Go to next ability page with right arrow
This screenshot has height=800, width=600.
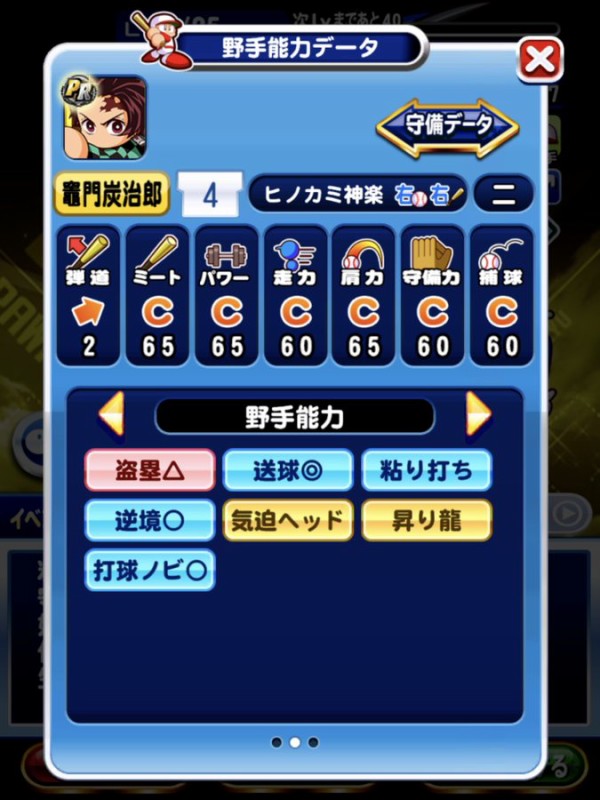(479, 413)
